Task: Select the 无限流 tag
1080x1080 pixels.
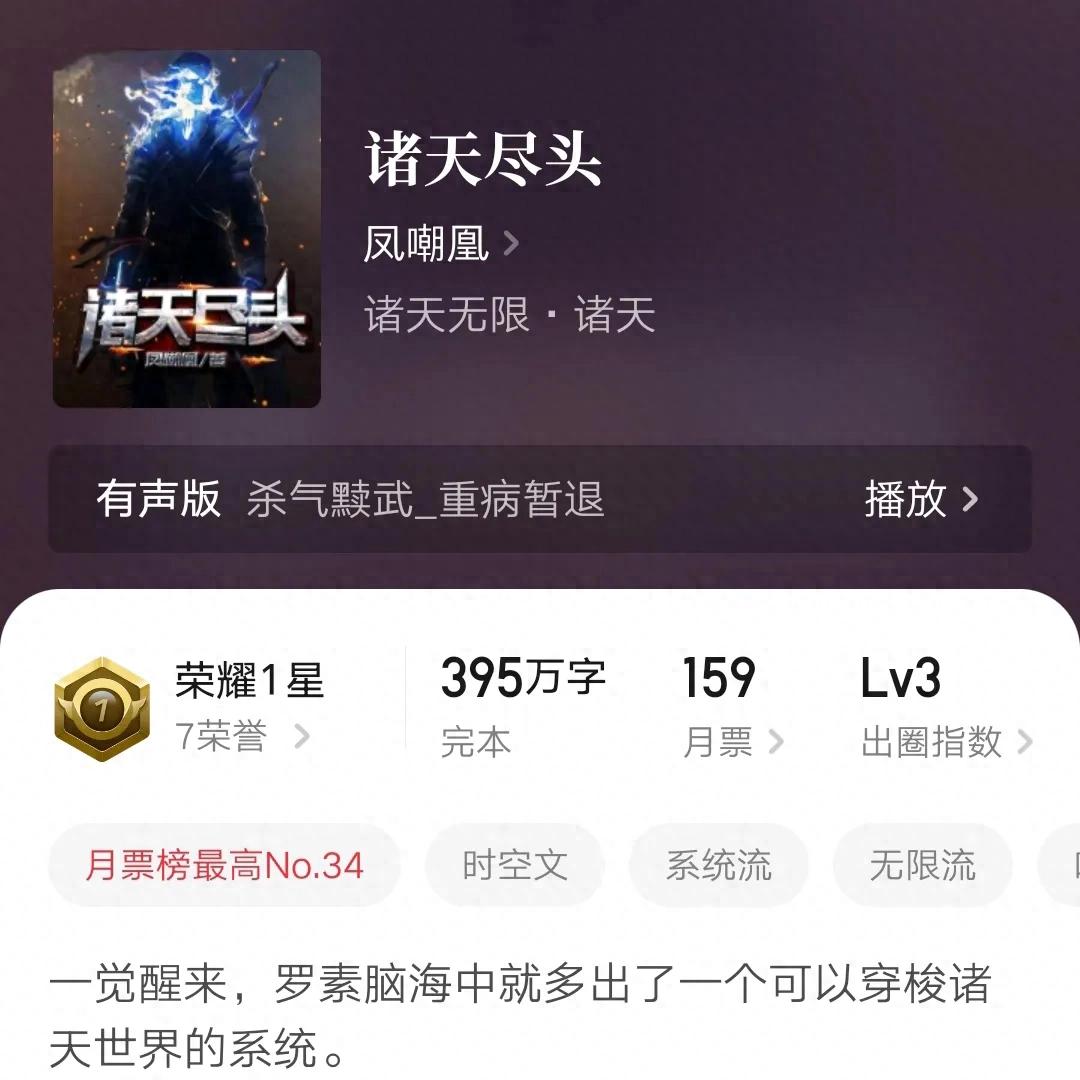Action: 921,865
